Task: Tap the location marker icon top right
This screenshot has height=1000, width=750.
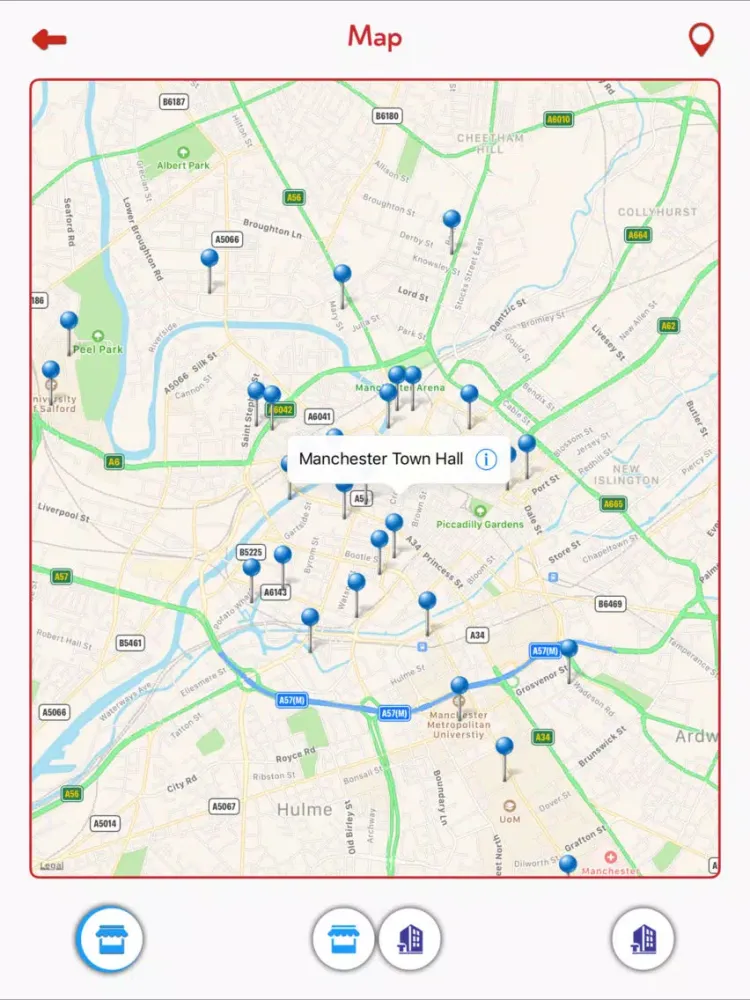Action: [700, 38]
